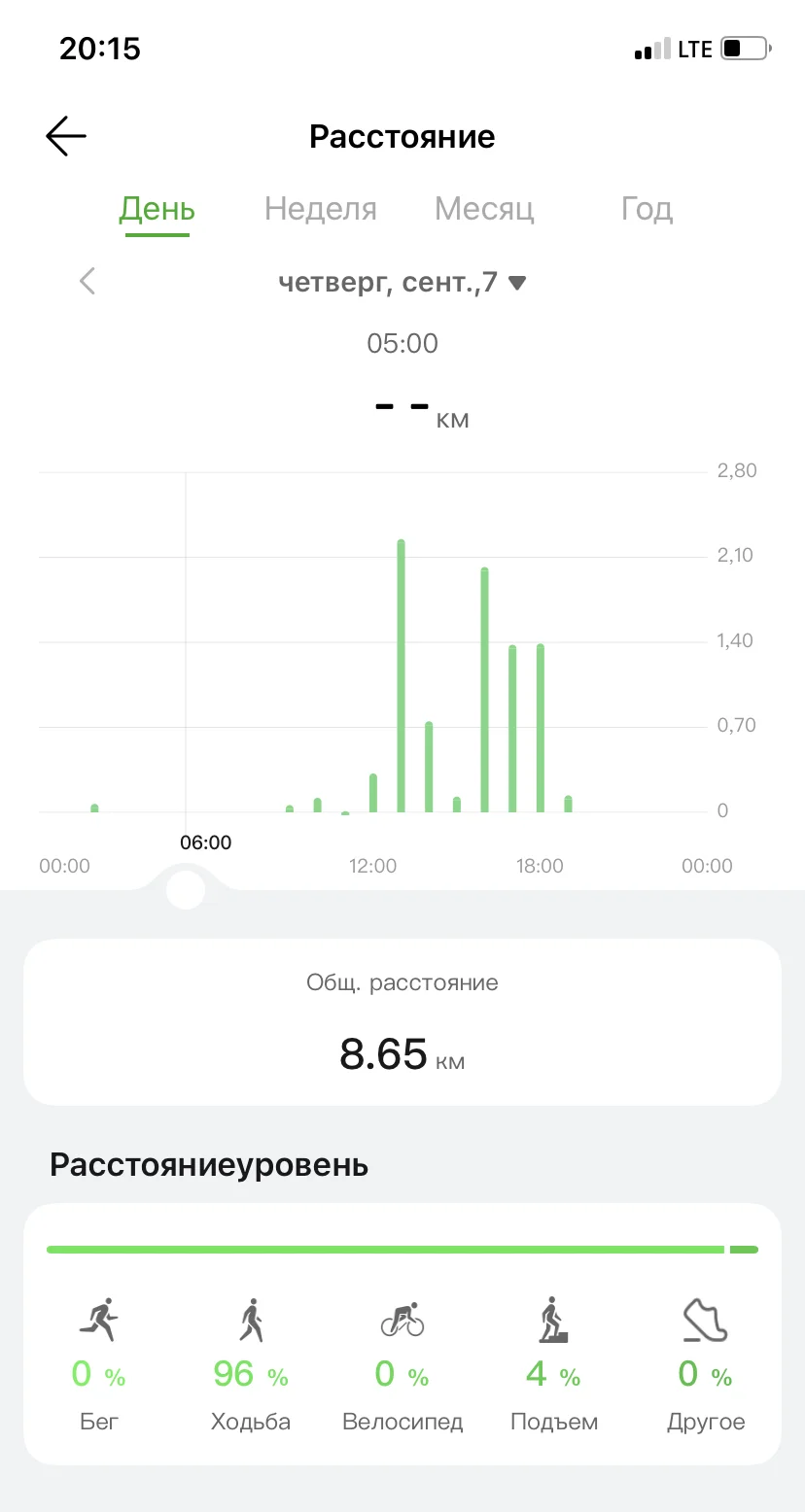Open the Год tab
The height and width of the screenshot is (1512, 805).
coord(647,209)
